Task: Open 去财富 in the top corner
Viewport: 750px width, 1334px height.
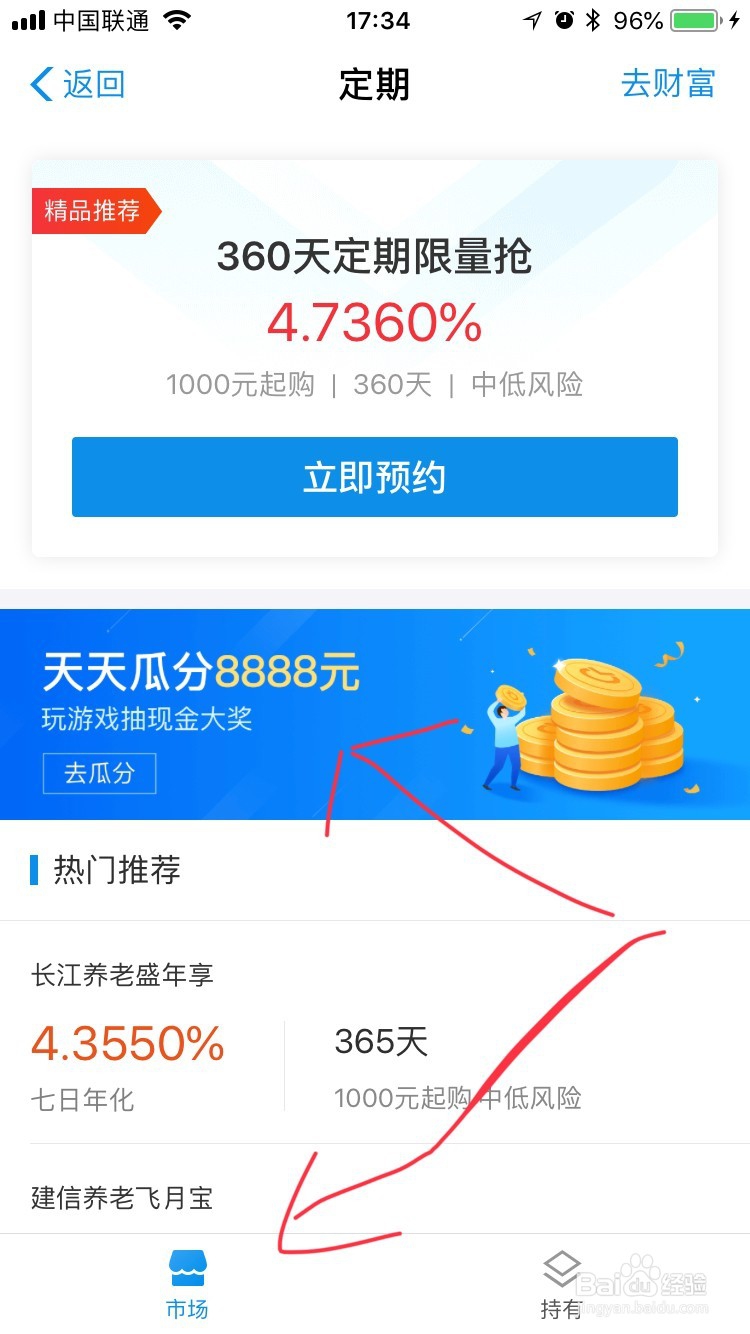Action: [668, 85]
